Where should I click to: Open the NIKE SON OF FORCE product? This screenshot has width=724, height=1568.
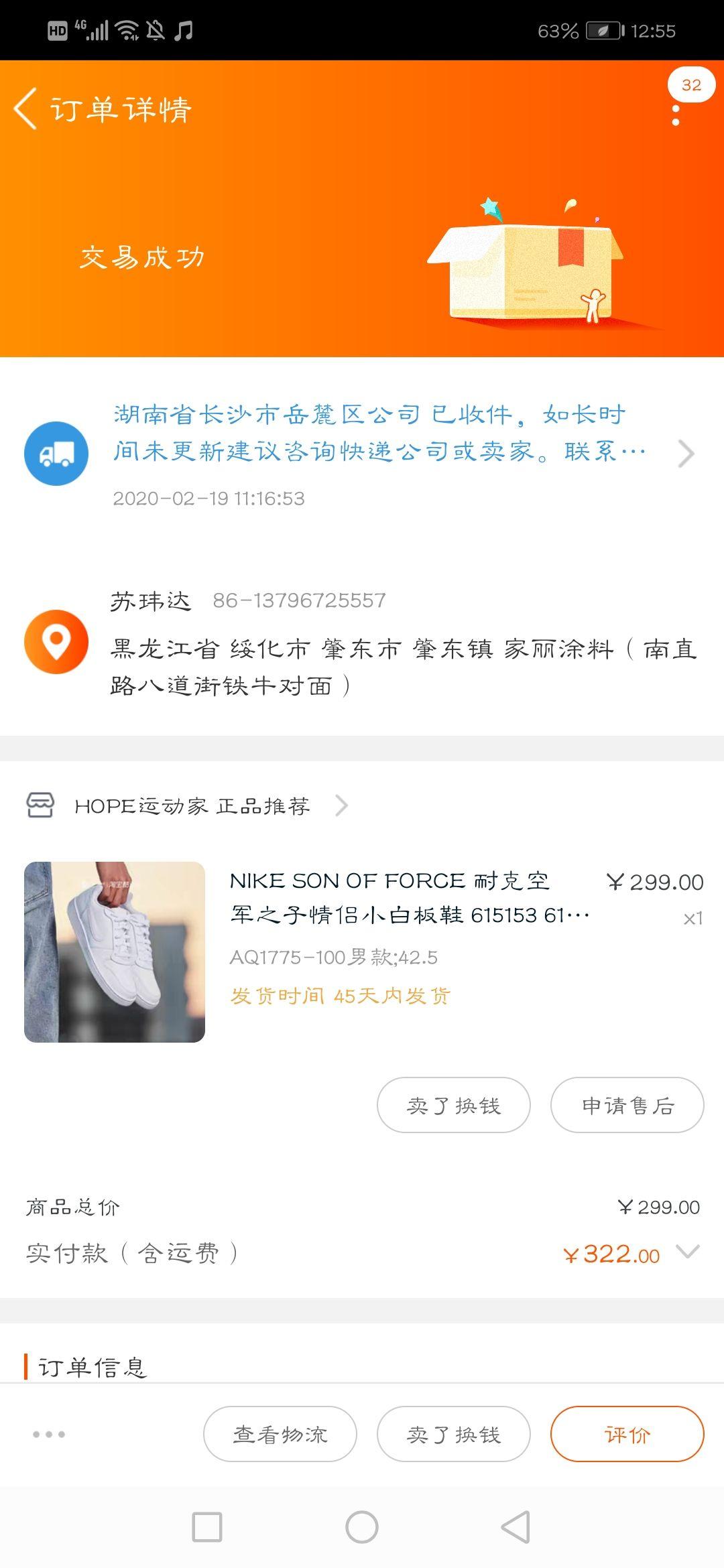click(x=409, y=898)
